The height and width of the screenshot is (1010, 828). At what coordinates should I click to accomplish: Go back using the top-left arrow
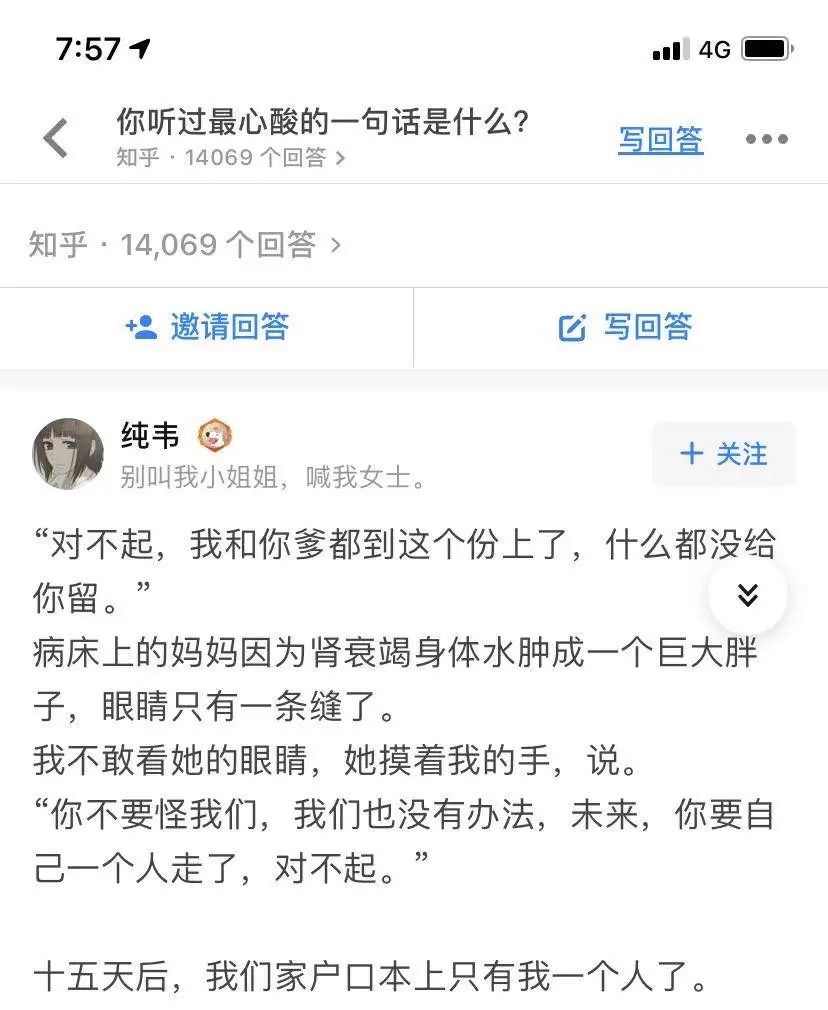pos(56,139)
